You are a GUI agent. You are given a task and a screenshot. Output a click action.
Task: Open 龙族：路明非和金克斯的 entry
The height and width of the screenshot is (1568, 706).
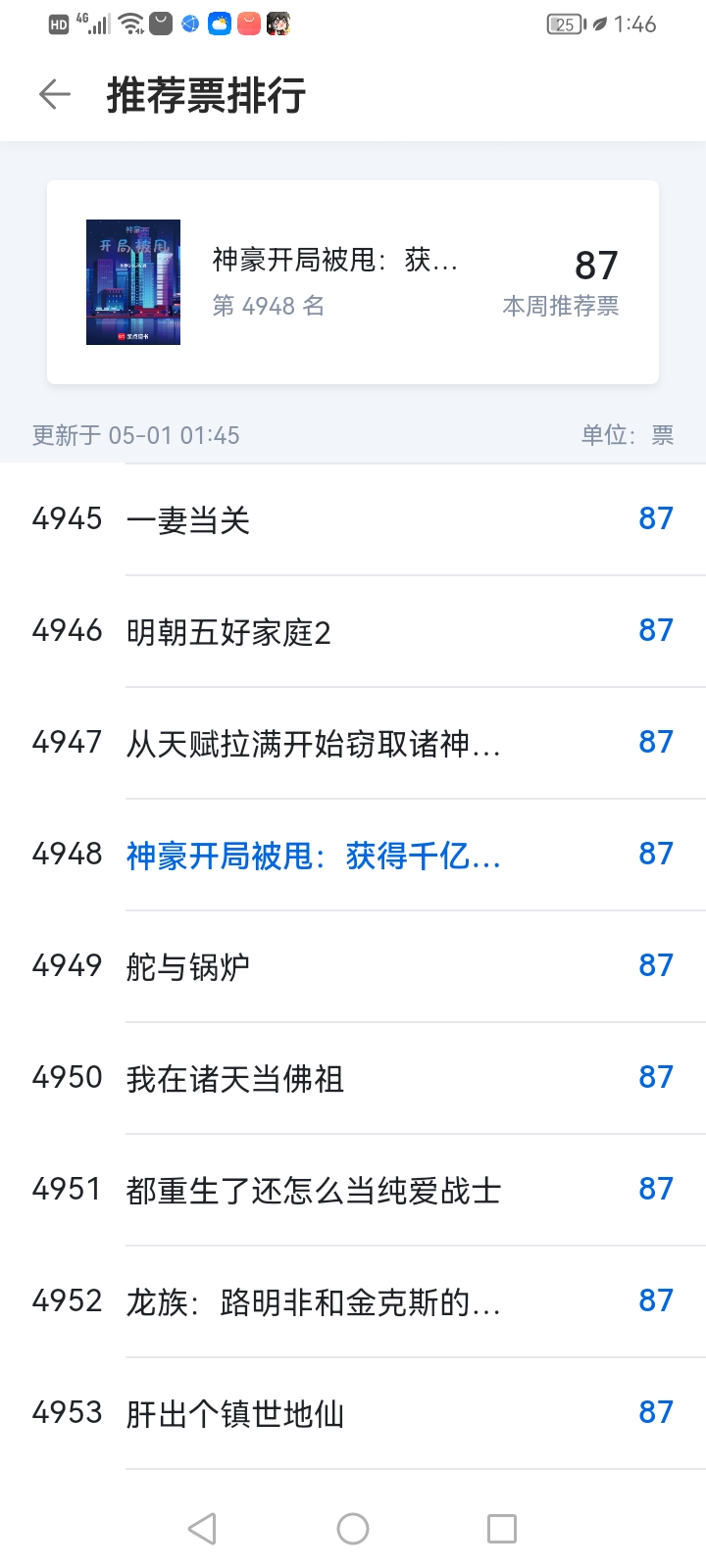tap(353, 1301)
